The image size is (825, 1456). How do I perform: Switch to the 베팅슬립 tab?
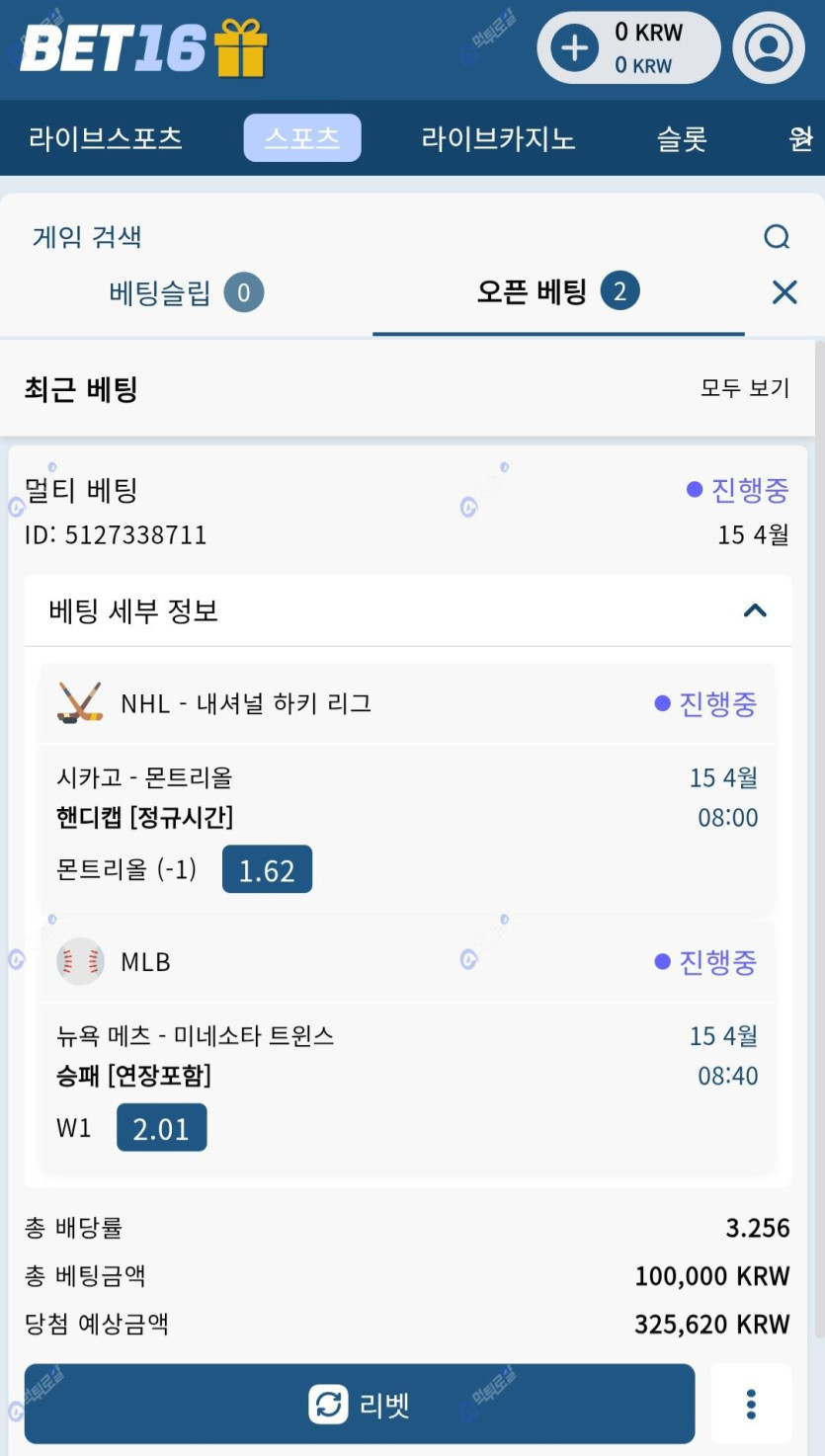click(x=187, y=292)
